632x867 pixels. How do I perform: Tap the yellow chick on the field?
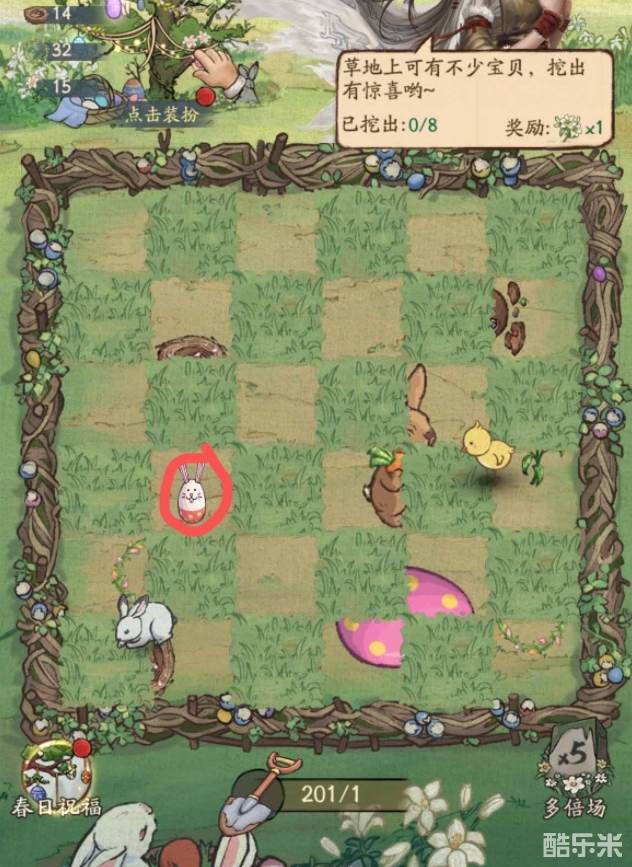[487, 446]
